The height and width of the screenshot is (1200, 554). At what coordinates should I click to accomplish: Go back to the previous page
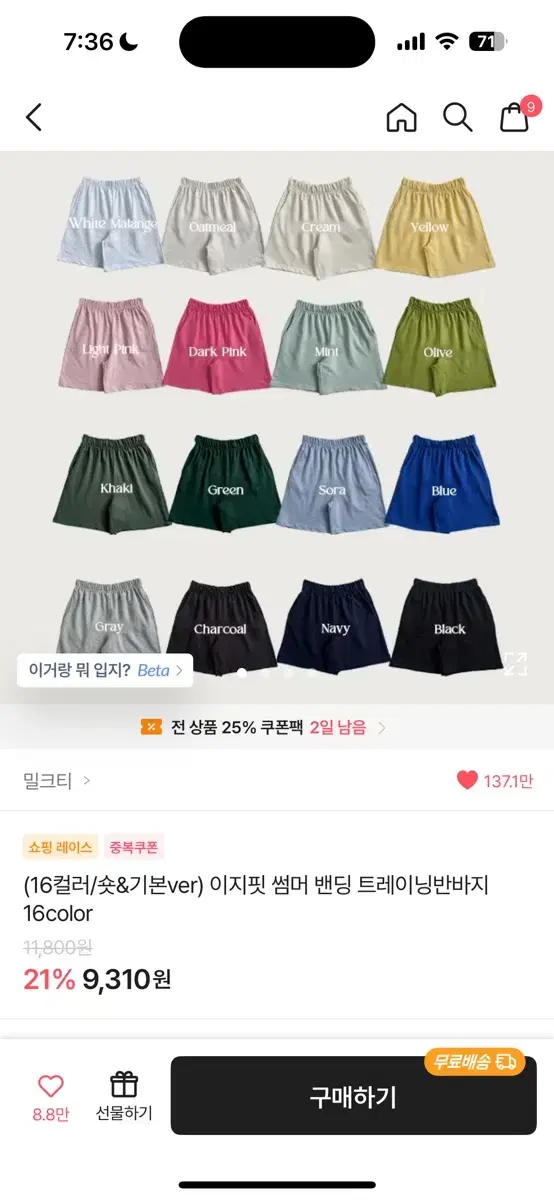34,117
